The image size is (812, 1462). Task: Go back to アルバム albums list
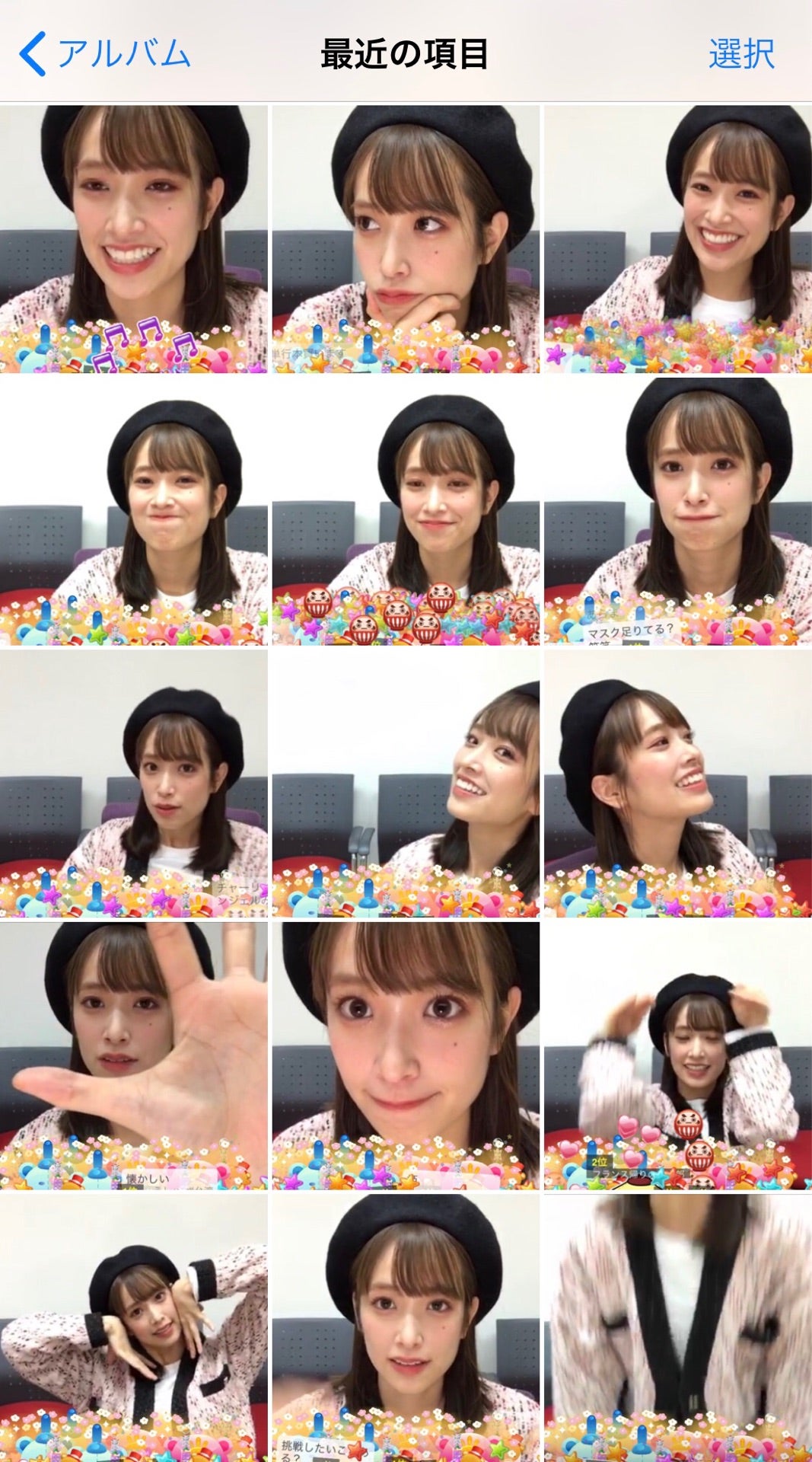[104, 53]
